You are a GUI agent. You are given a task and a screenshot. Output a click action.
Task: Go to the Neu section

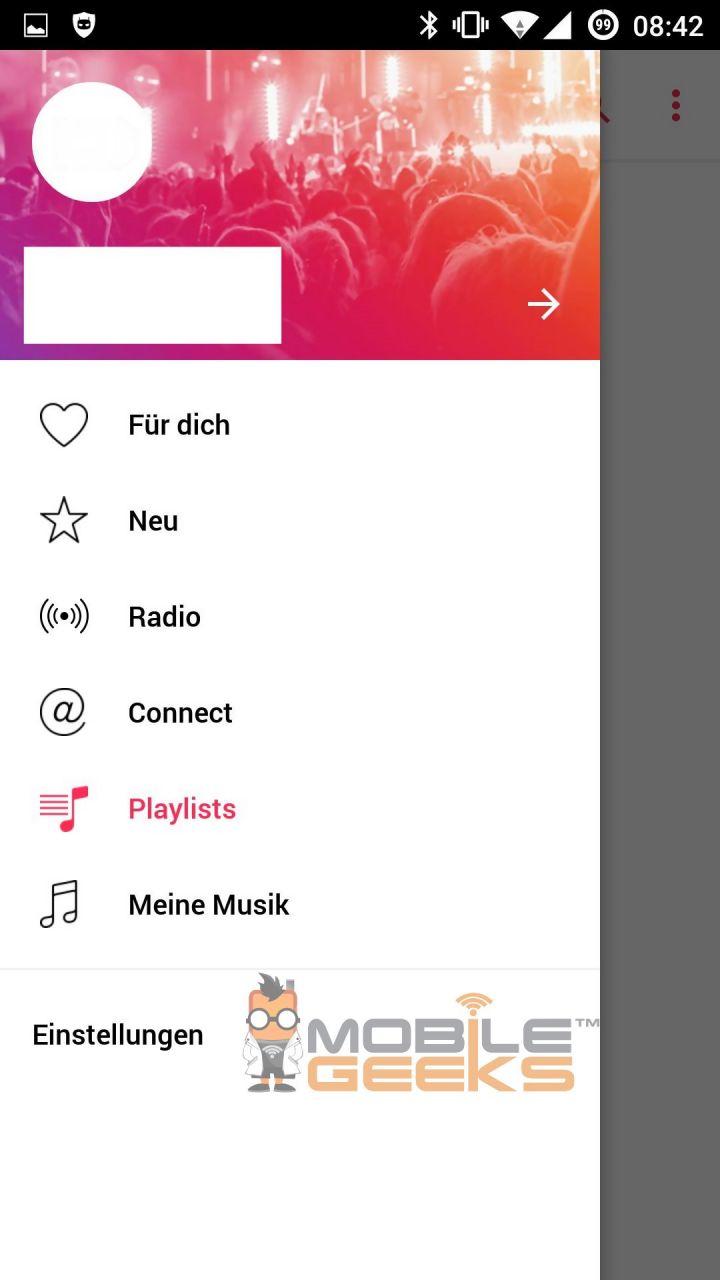click(x=153, y=521)
